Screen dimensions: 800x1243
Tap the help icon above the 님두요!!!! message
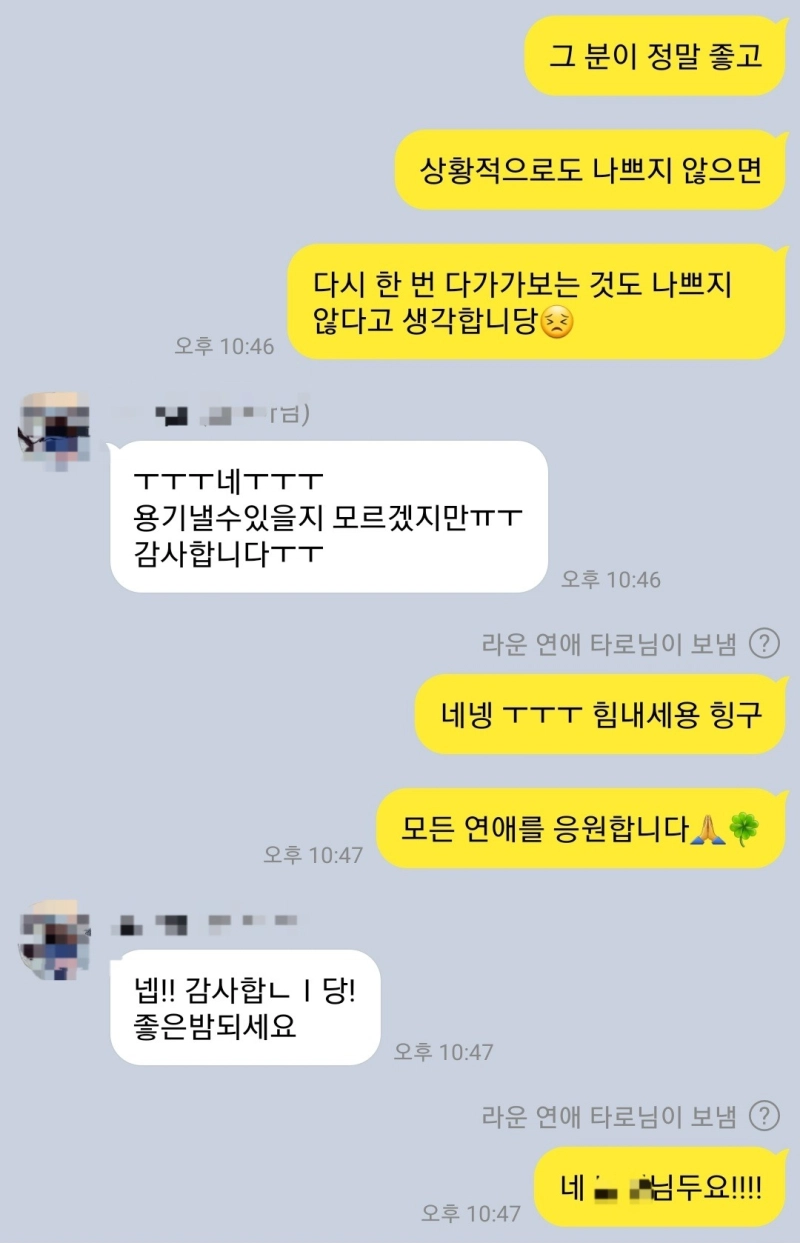[x=764, y=1115]
